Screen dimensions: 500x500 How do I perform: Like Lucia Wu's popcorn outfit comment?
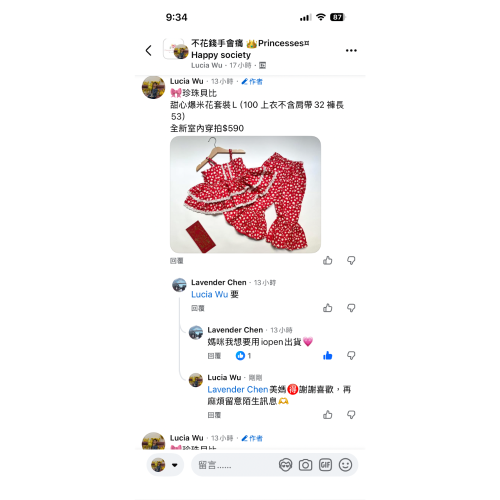coord(328,260)
